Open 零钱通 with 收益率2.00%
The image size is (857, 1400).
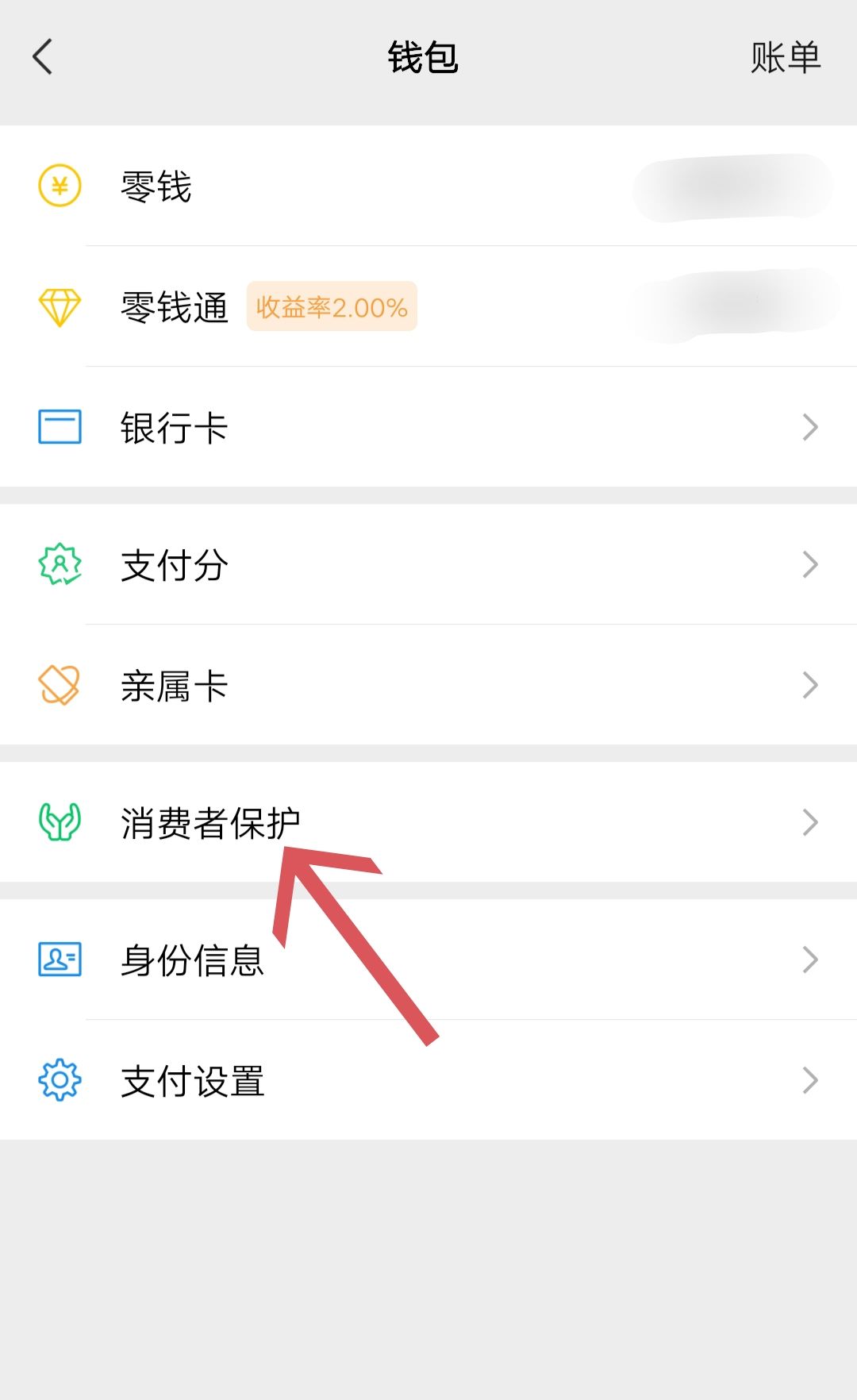428,307
